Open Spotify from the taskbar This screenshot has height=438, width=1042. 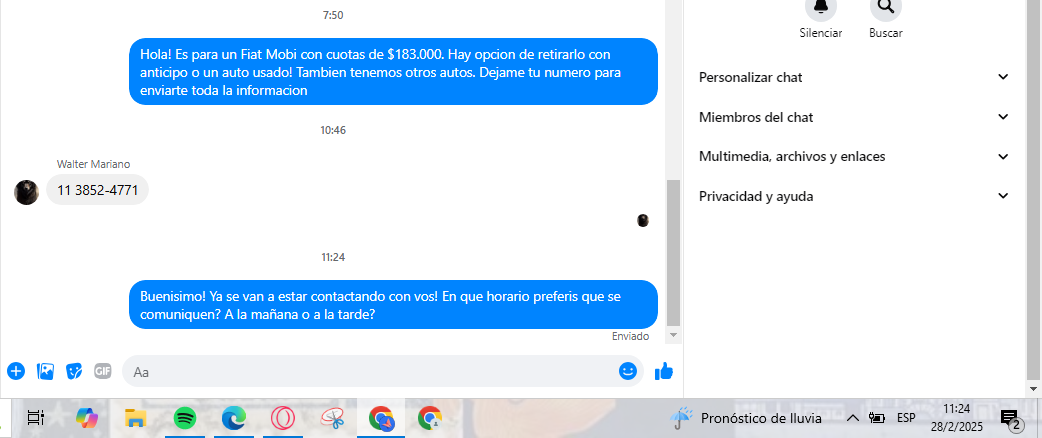coord(184,418)
